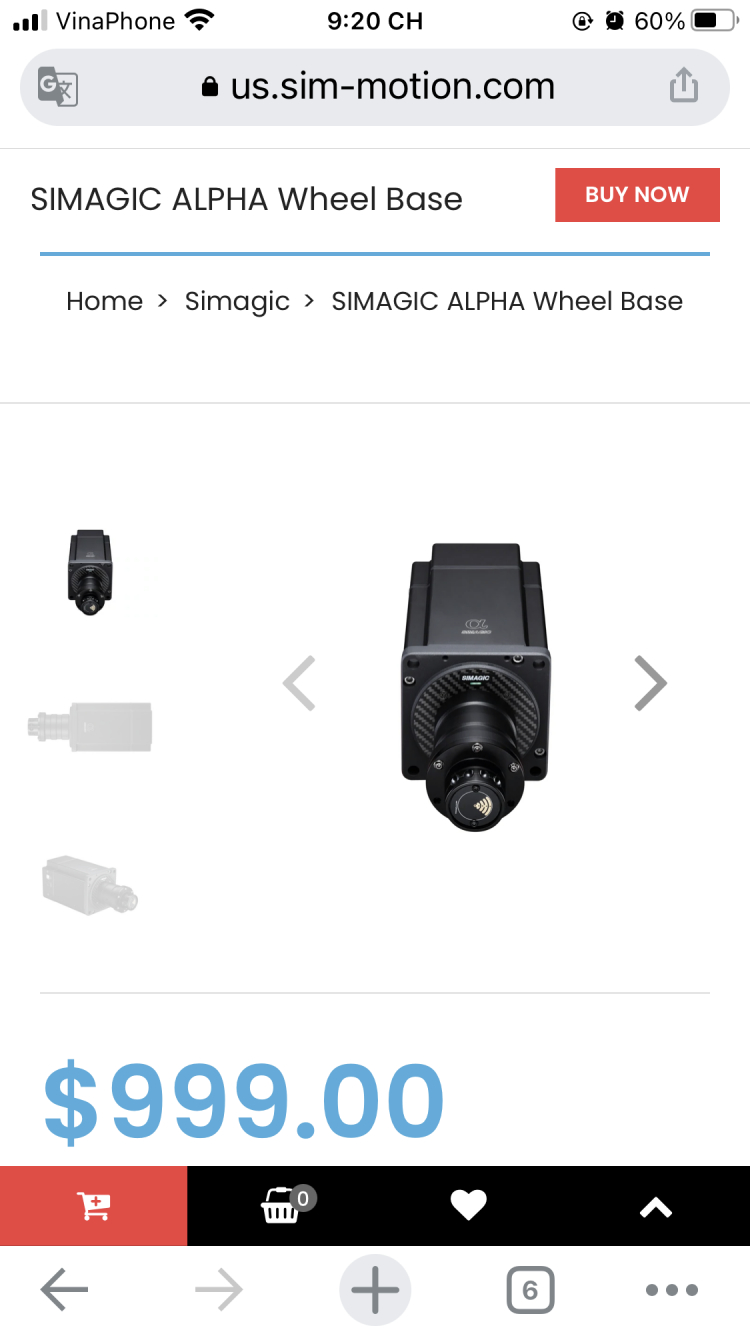Select the angled-view product thumbnail
This screenshot has height=1334, width=750.
(90, 884)
